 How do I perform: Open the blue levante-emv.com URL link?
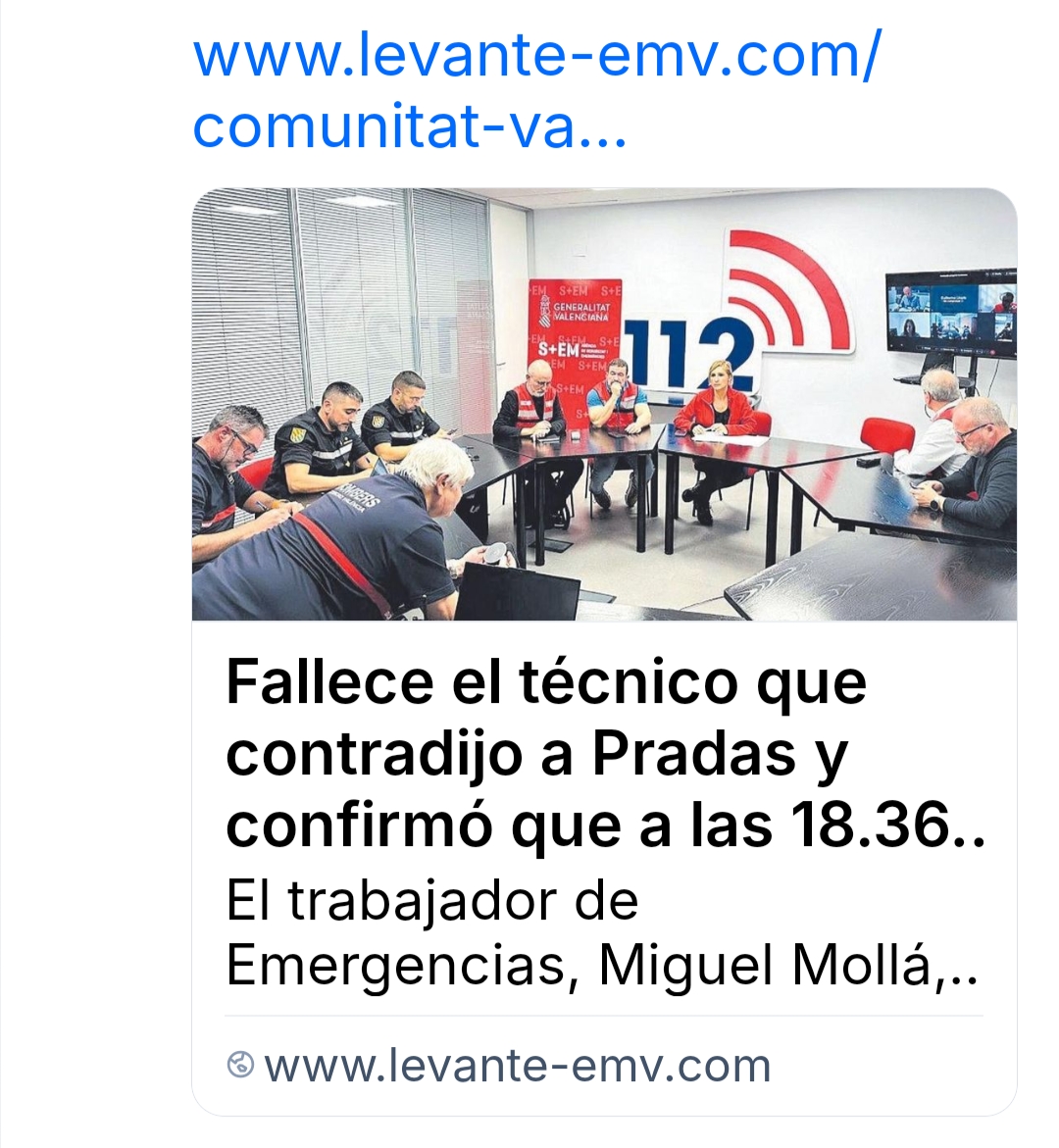tap(536, 90)
